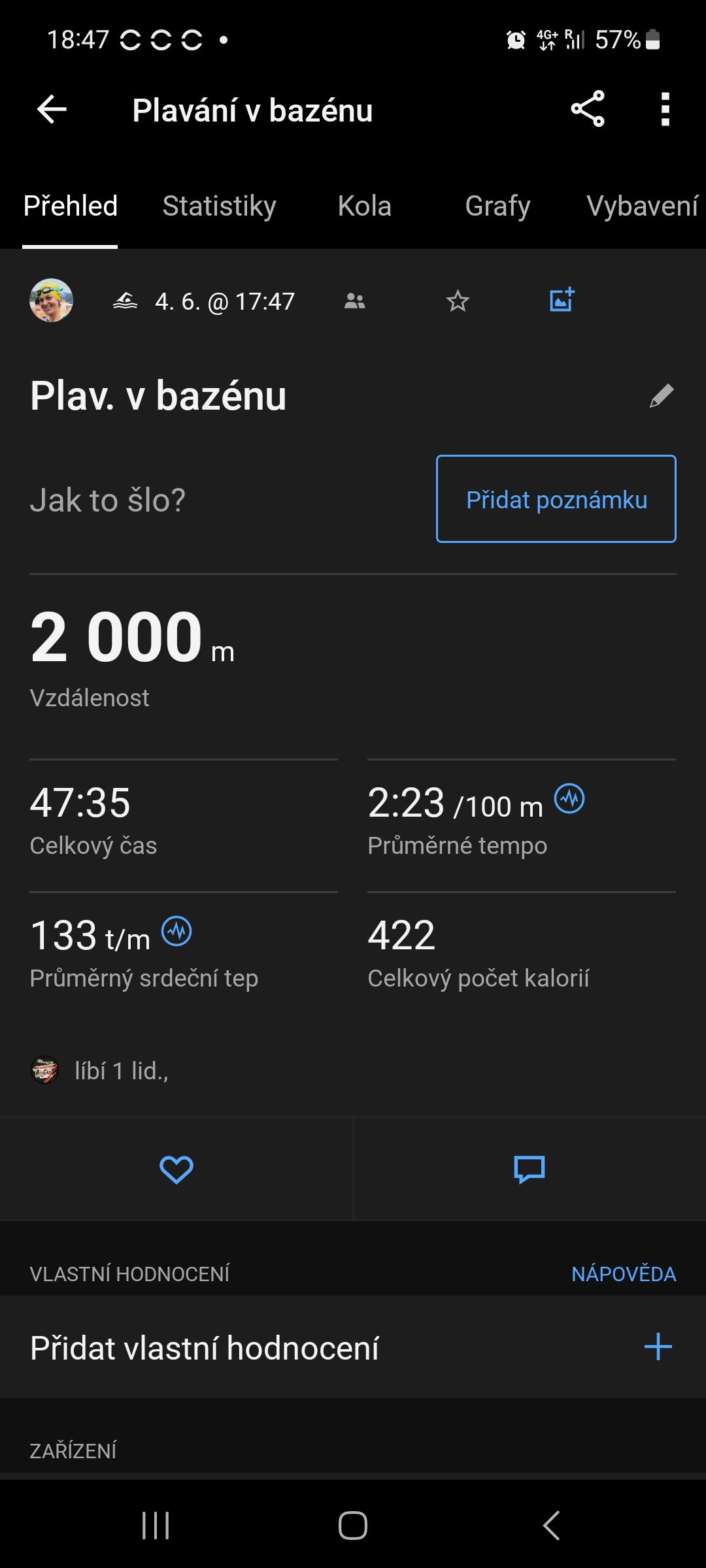This screenshot has width=706, height=1568.
Task: Open the activity privacy people icon
Action: [x=354, y=301]
